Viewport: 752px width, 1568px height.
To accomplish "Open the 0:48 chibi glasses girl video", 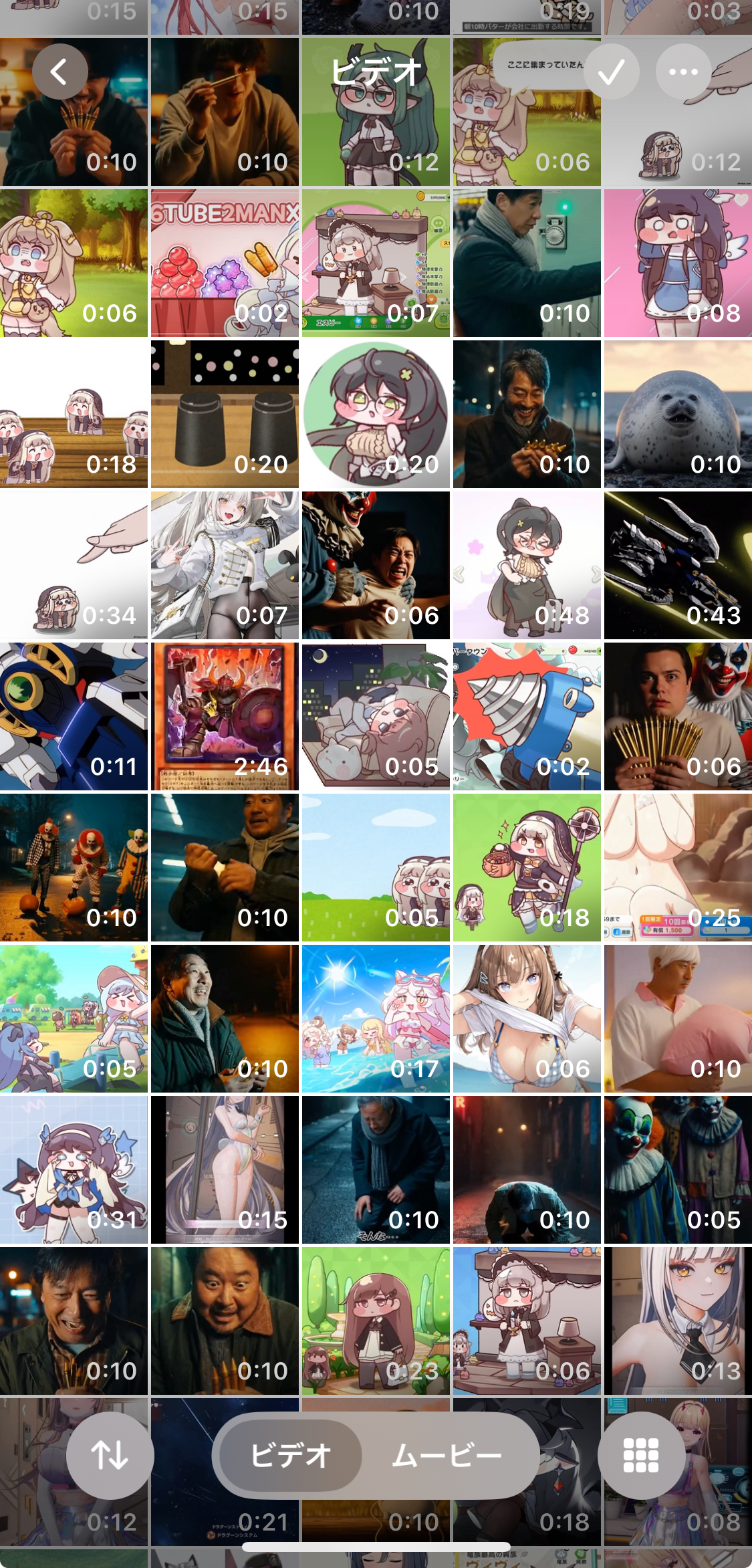I will pyautogui.click(x=527, y=565).
